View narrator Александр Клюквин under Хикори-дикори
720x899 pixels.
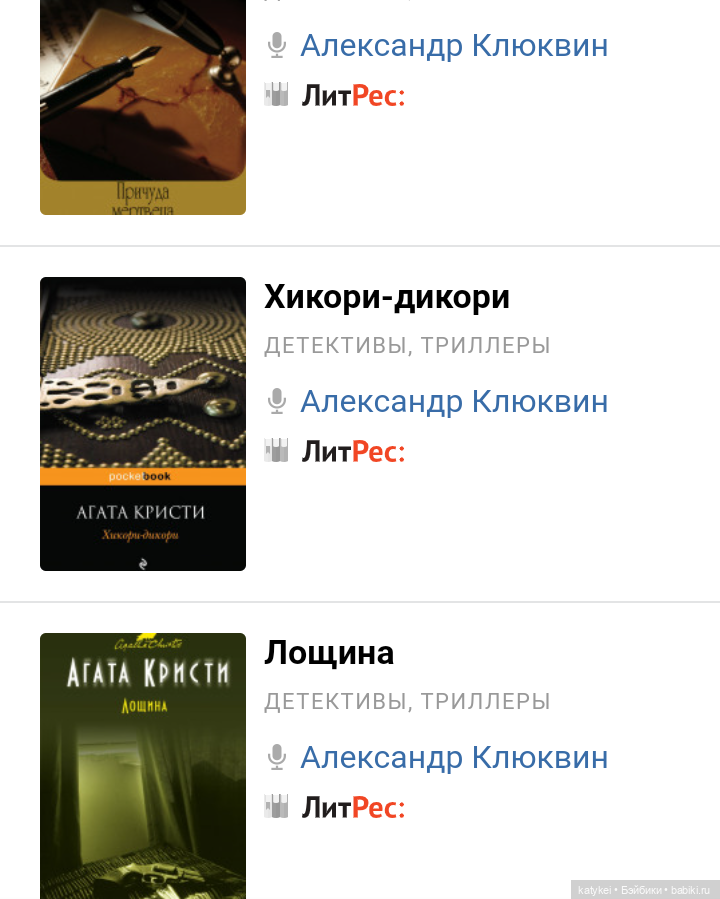[454, 402]
